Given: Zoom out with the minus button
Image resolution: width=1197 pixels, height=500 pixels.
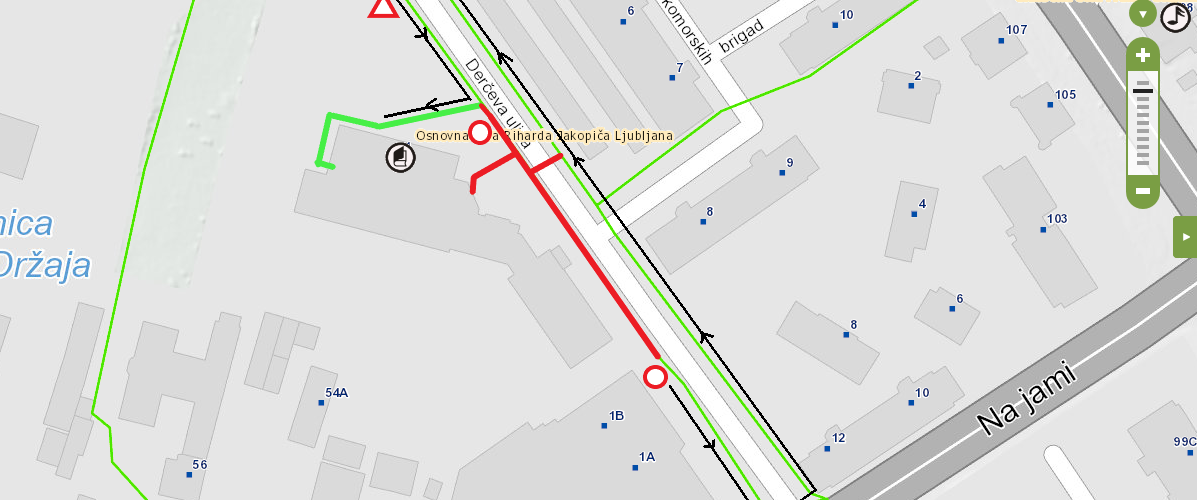Looking at the screenshot, I should click(1143, 190).
